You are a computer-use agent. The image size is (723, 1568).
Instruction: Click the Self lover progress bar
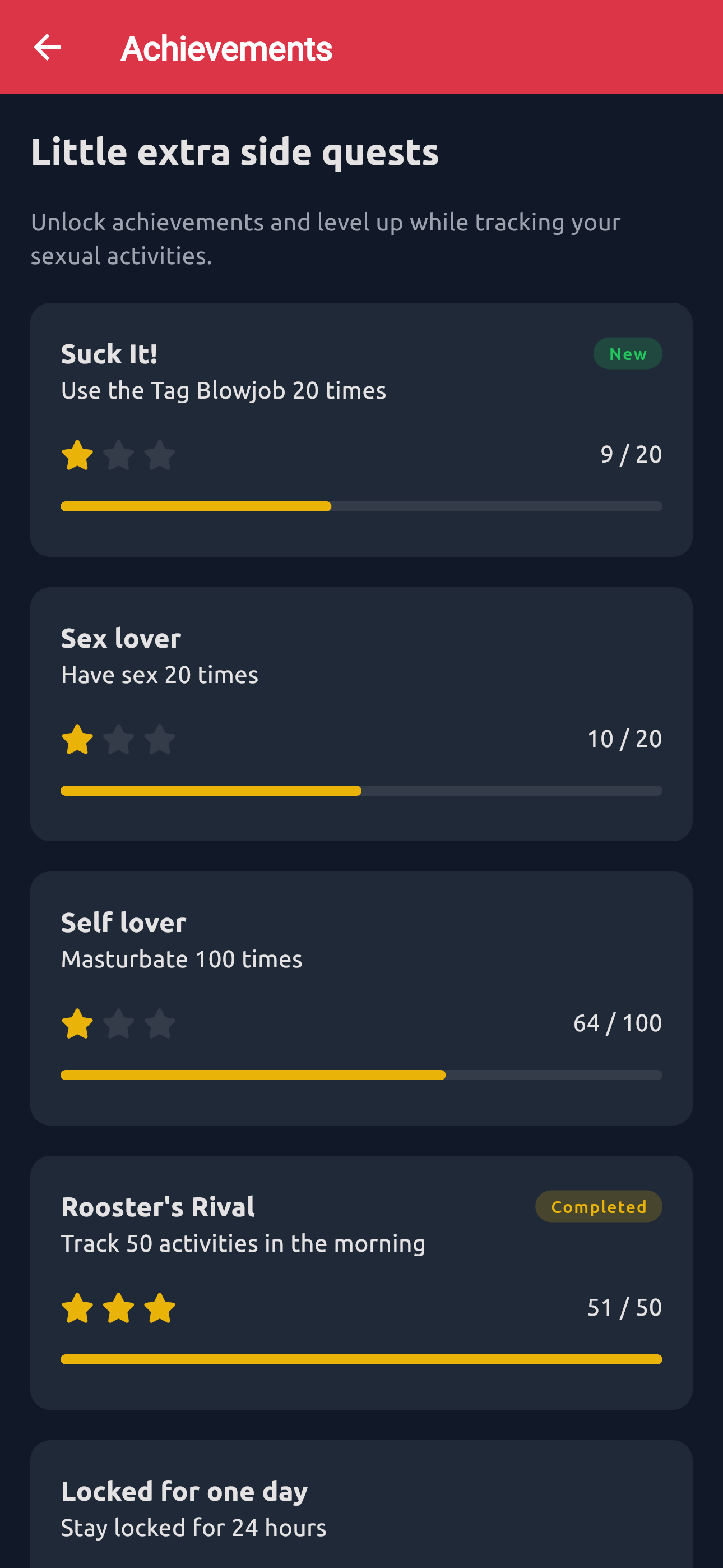pyautogui.click(x=361, y=1074)
